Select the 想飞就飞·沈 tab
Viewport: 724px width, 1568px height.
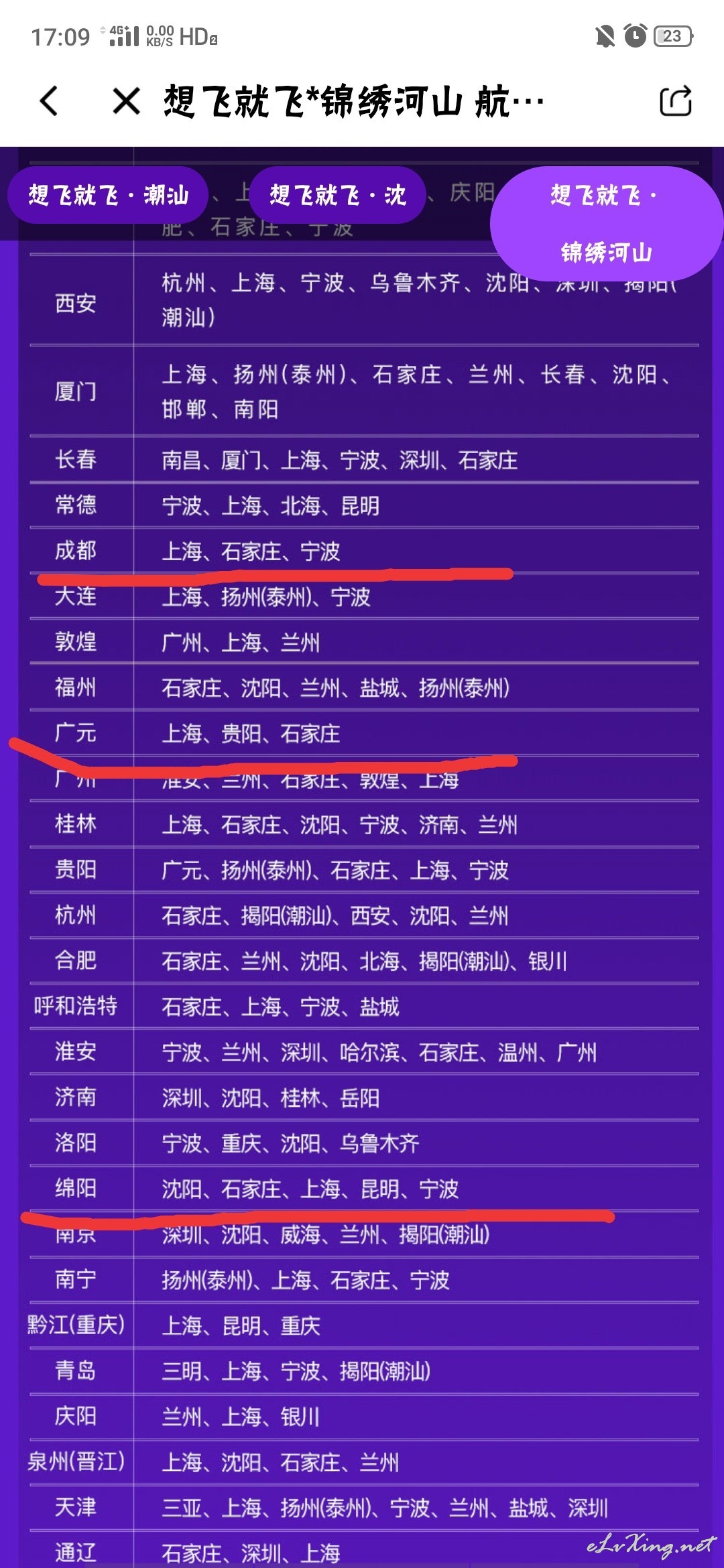[x=337, y=195]
